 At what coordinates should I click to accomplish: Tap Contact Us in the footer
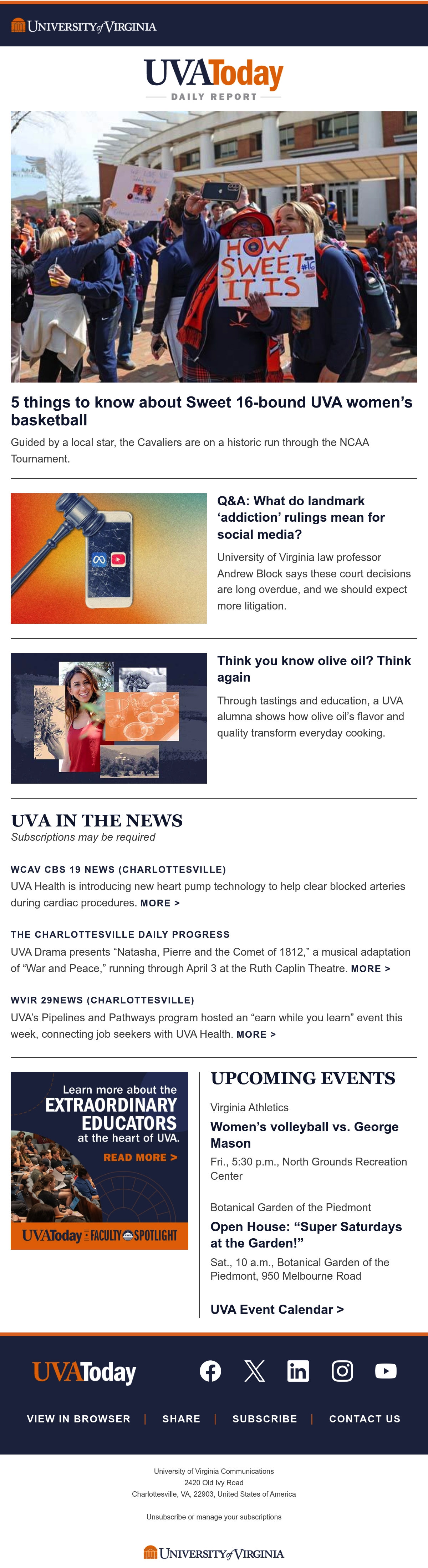(x=365, y=1419)
